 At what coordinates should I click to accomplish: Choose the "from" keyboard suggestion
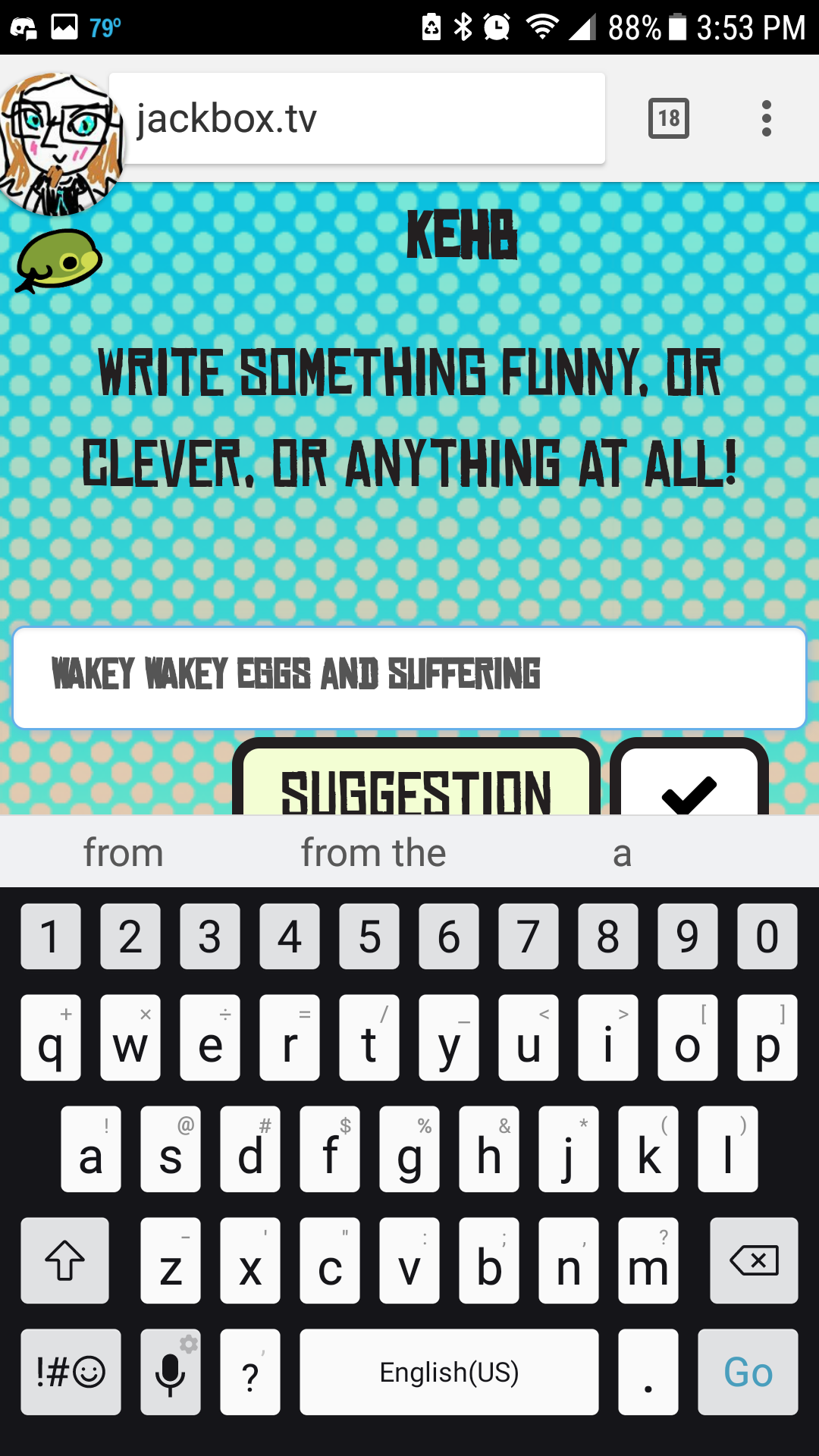123,852
